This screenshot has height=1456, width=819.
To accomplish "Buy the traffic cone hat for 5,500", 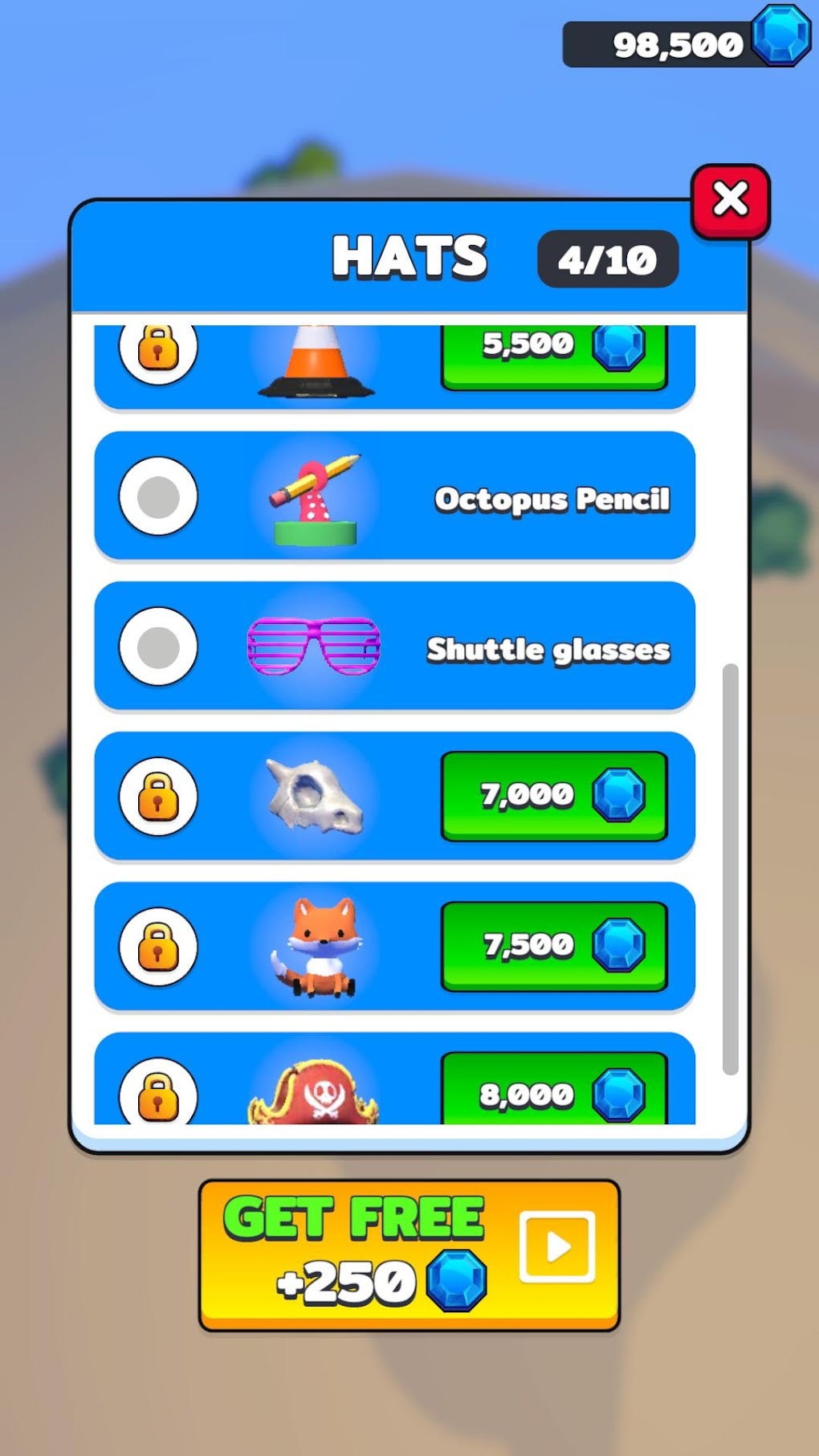I will tap(554, 355).
